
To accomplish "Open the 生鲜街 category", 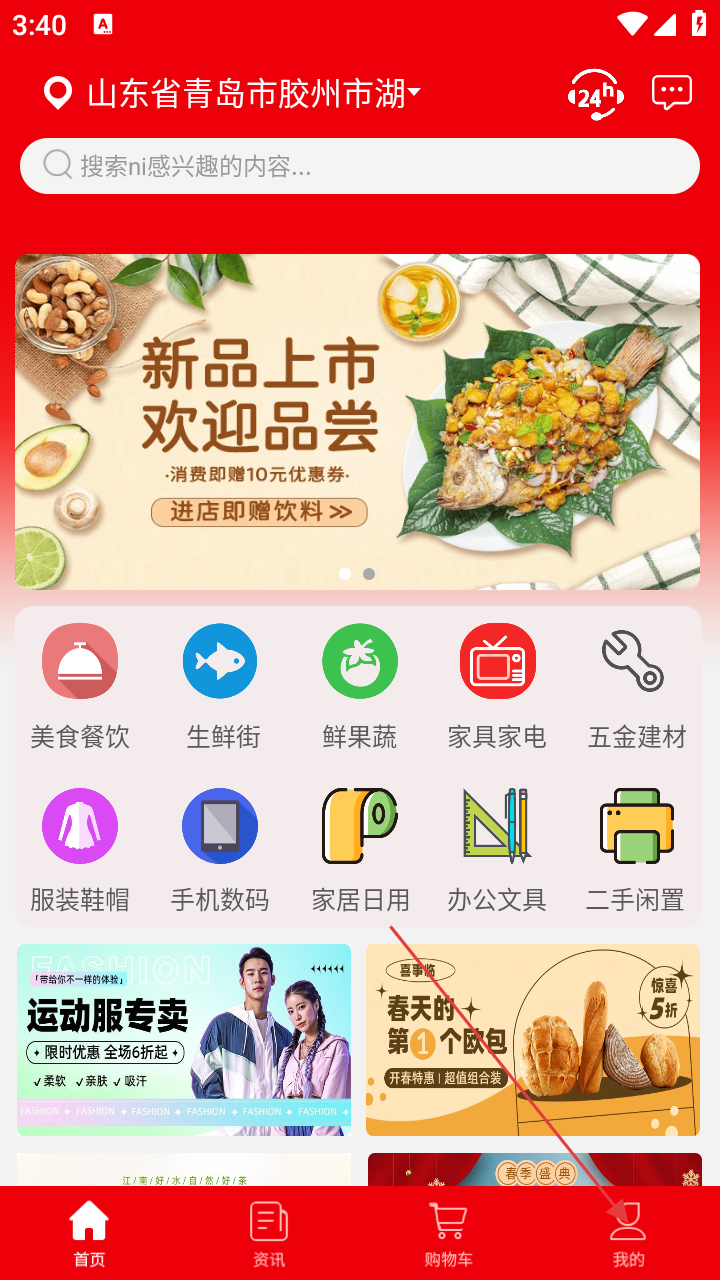I will click(x=221, y=686).
